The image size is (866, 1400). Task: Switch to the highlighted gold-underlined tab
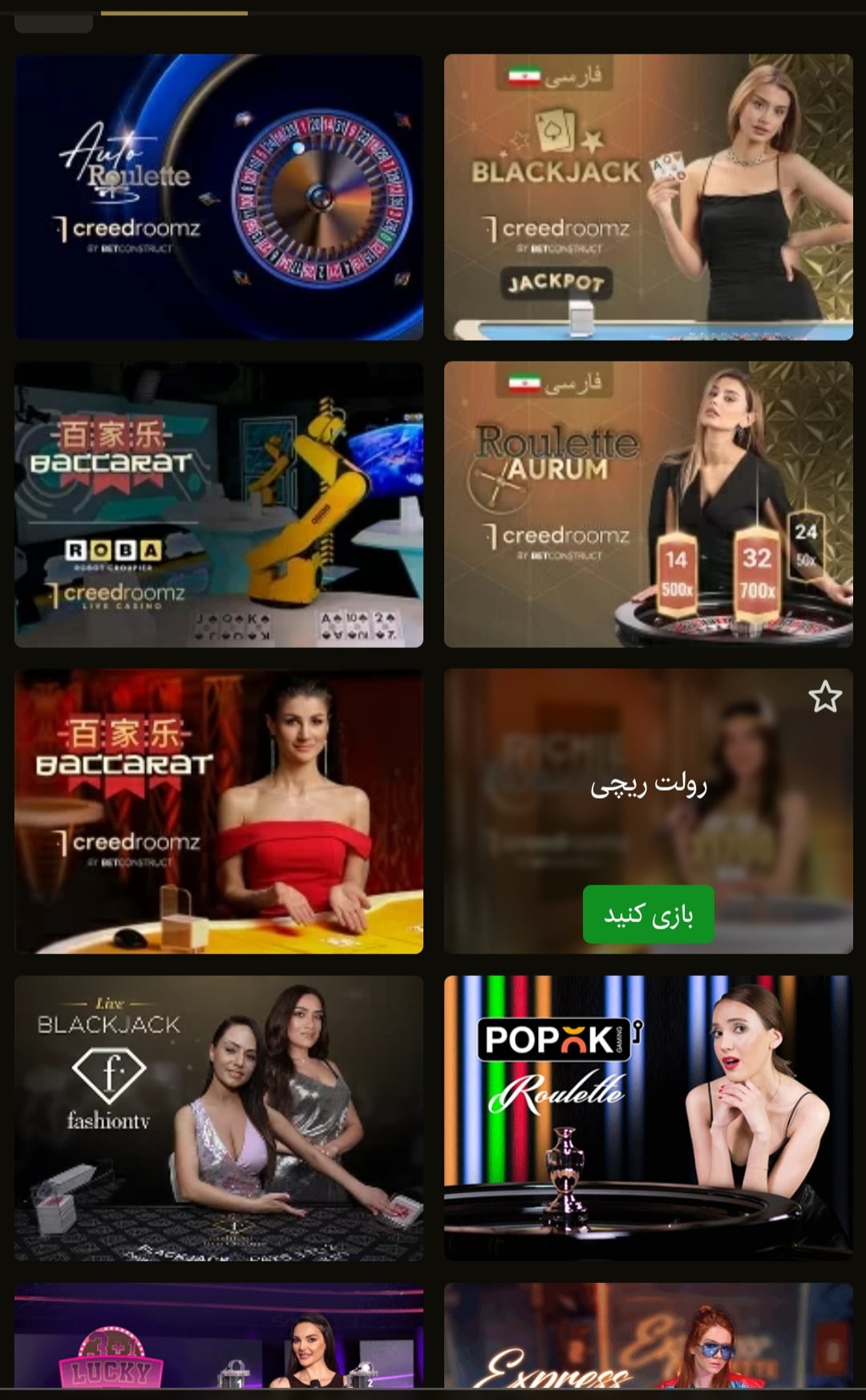[173, 11]
